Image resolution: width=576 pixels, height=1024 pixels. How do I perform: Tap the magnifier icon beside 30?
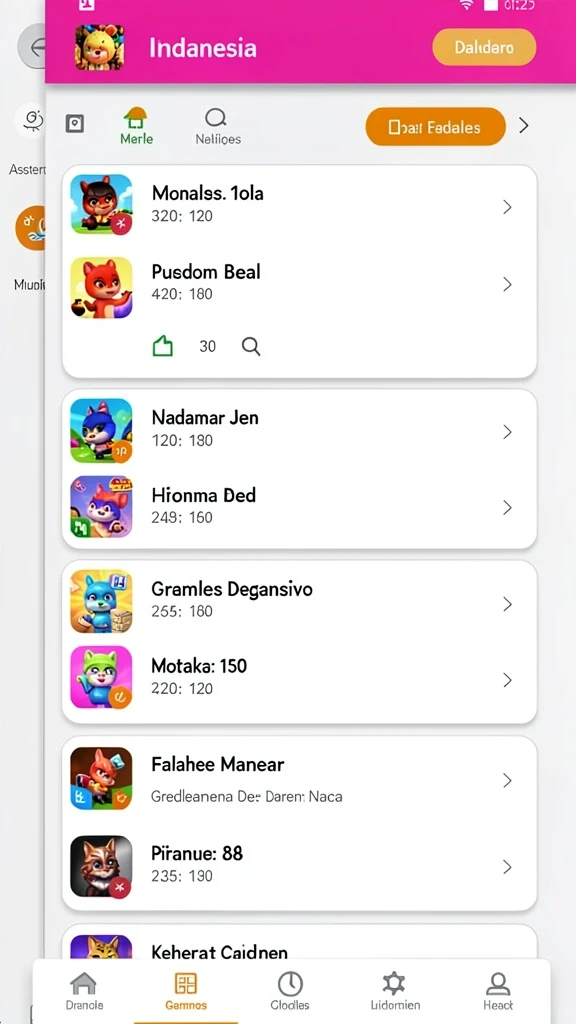click(x=251, y=346)
